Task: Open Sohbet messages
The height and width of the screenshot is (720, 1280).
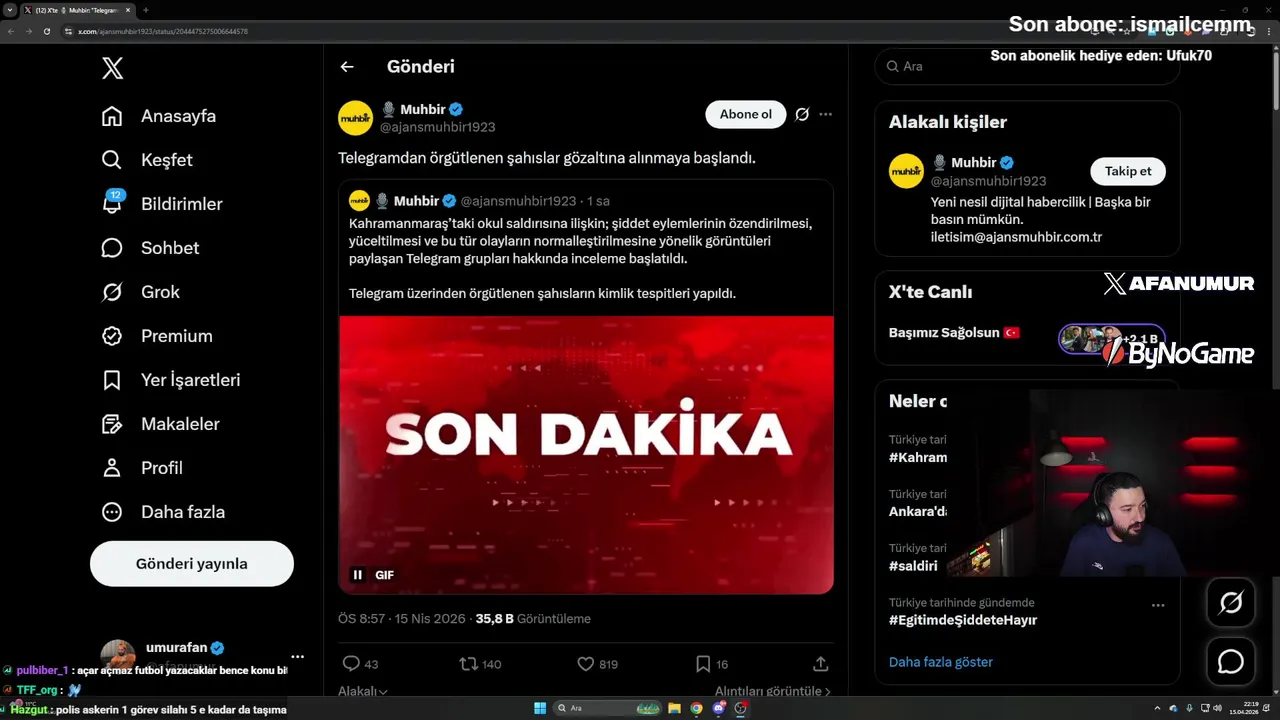Action: tap(151, 248)
